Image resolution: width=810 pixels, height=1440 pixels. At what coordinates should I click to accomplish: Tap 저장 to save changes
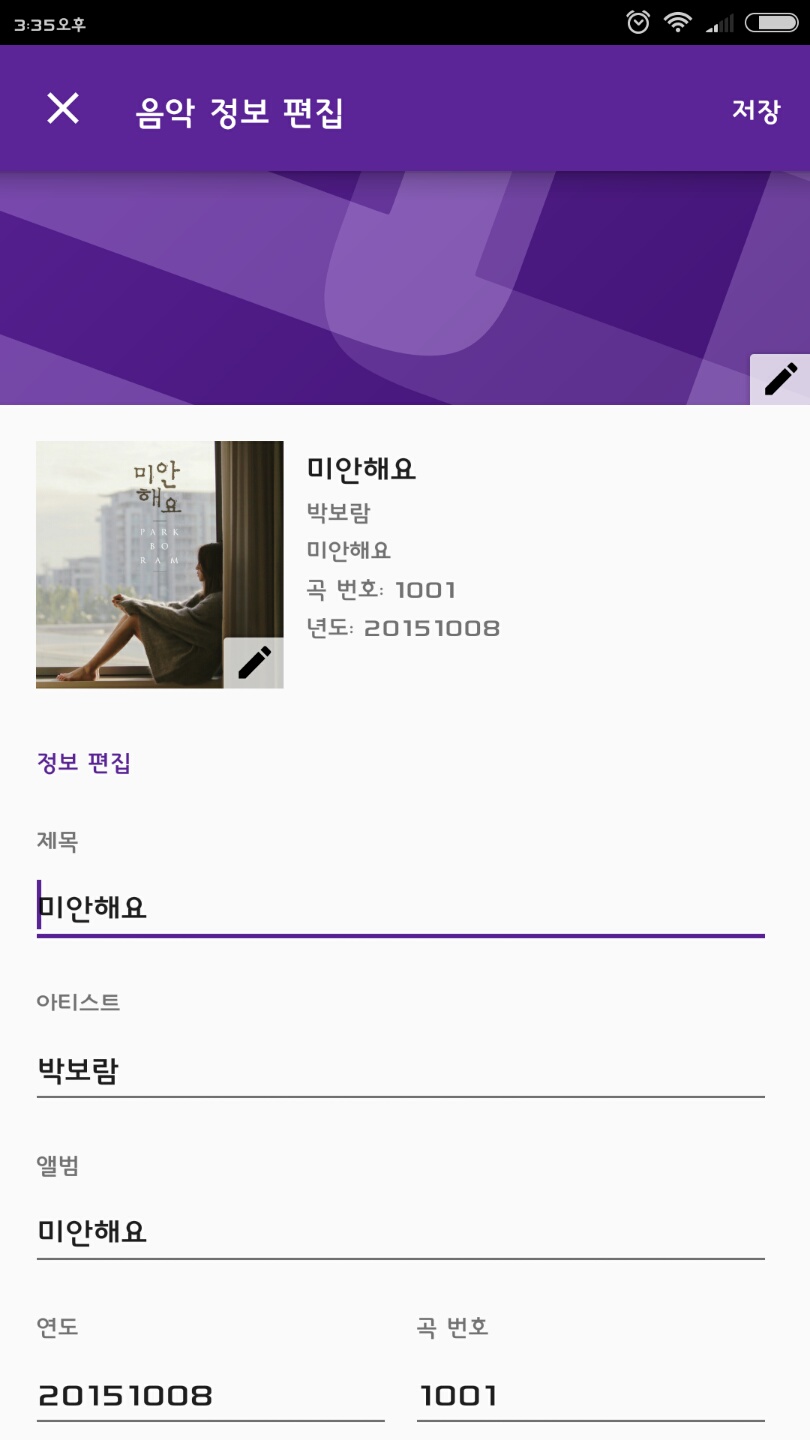tap(755, 110)
